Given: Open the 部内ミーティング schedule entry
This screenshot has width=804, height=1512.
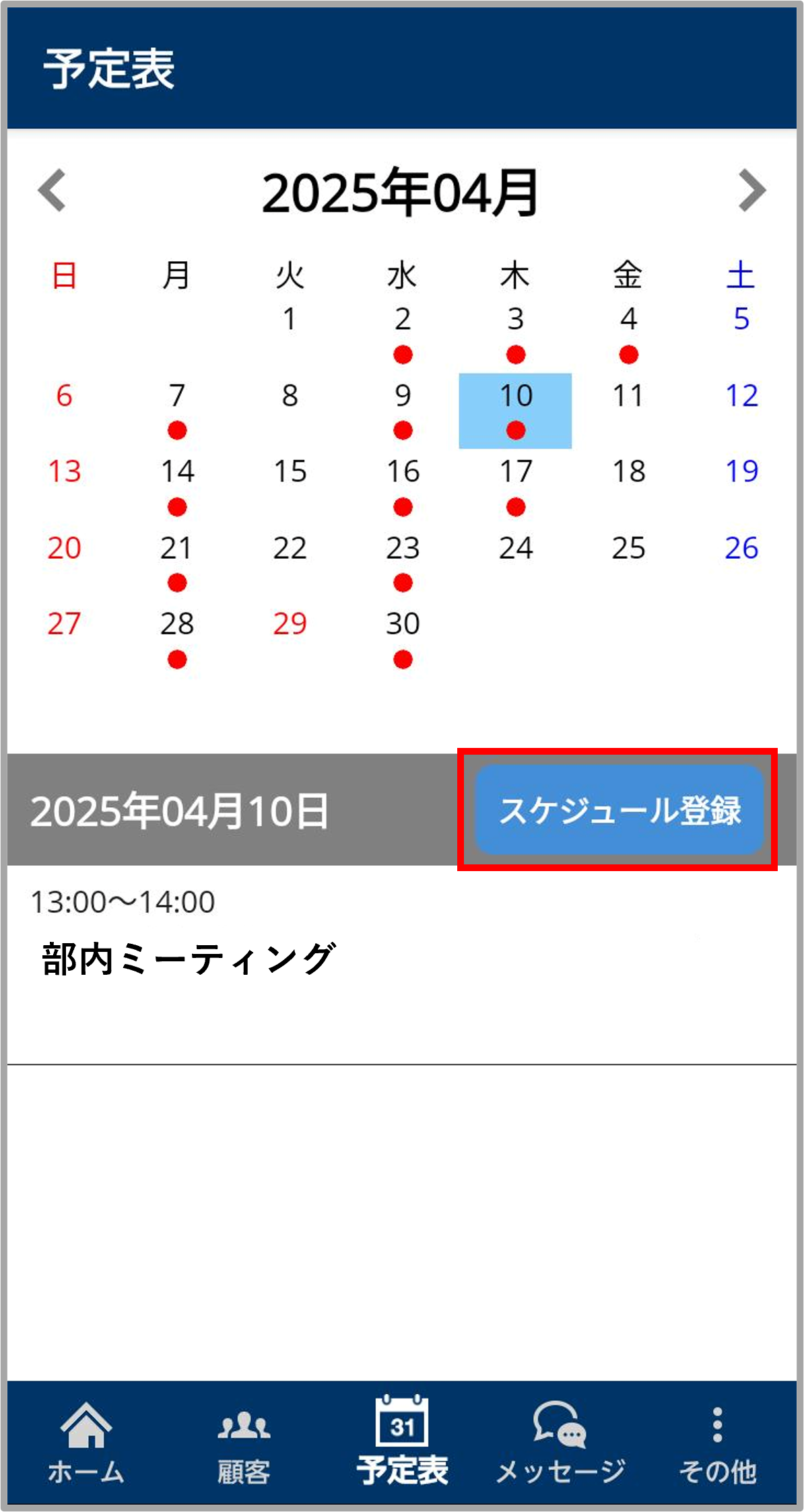Looking at the screenshot, I should tap(402, 965).
